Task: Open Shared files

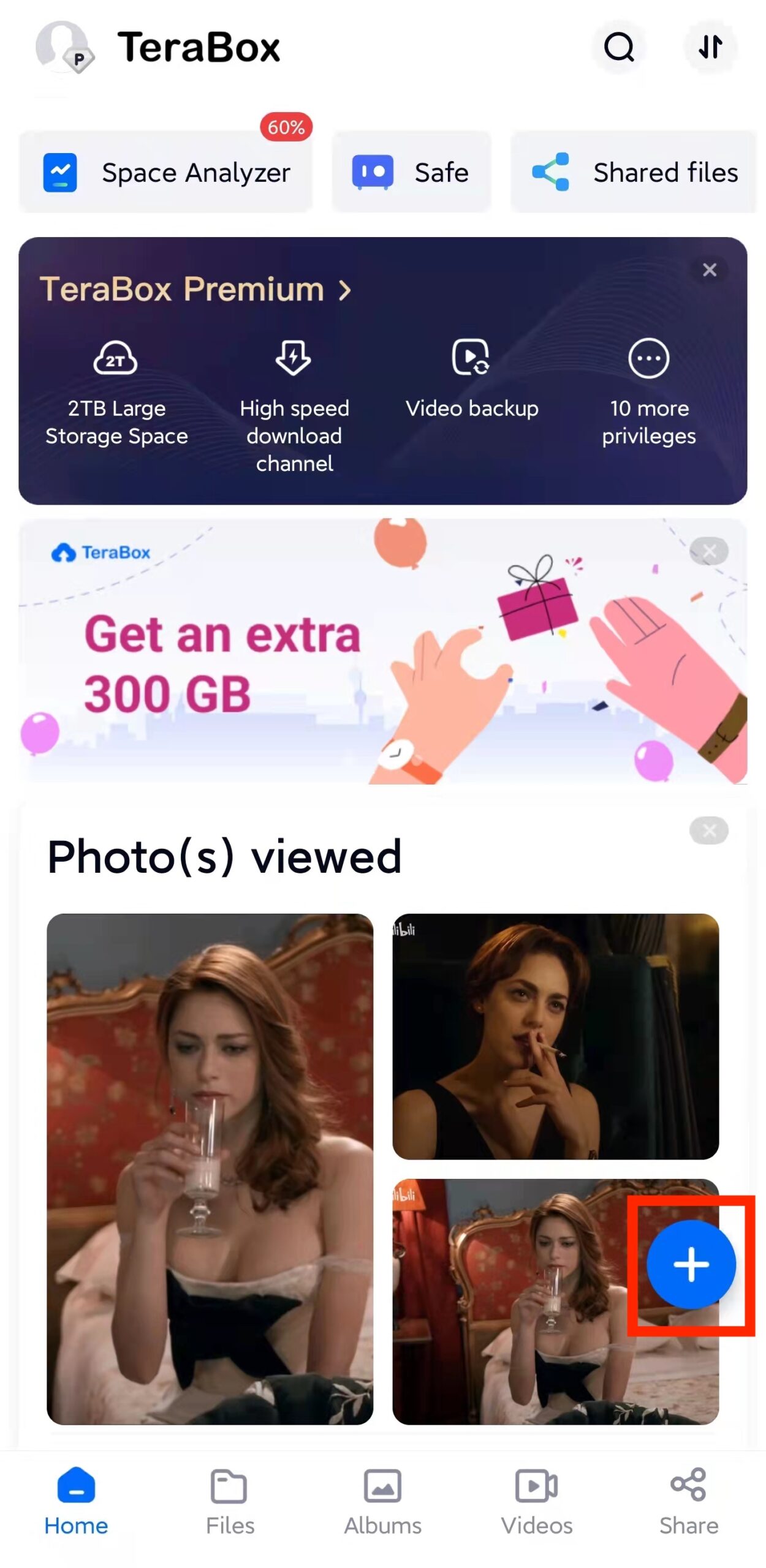Action: [x=634, y=172]
